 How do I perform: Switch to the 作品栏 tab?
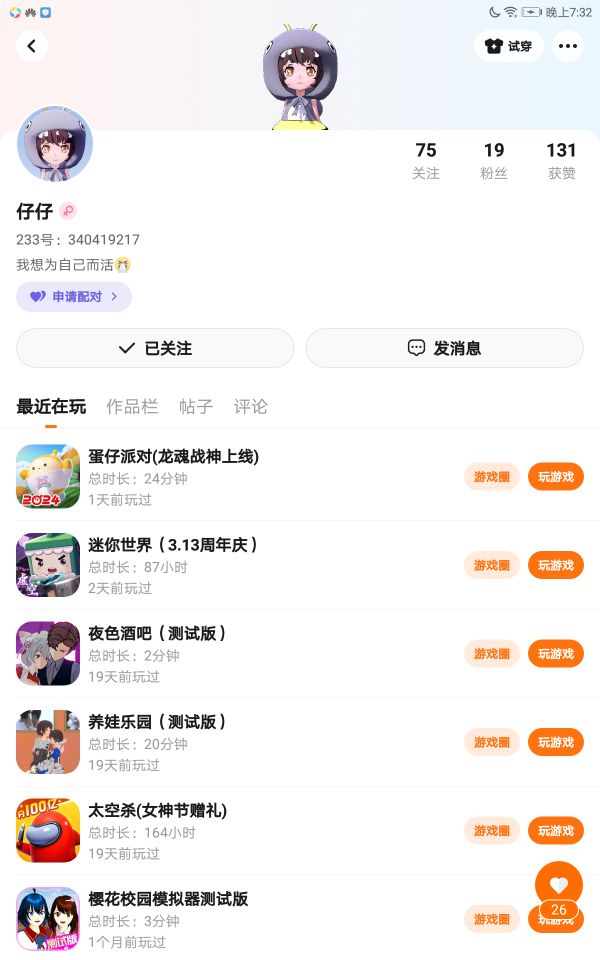[132, 406]
